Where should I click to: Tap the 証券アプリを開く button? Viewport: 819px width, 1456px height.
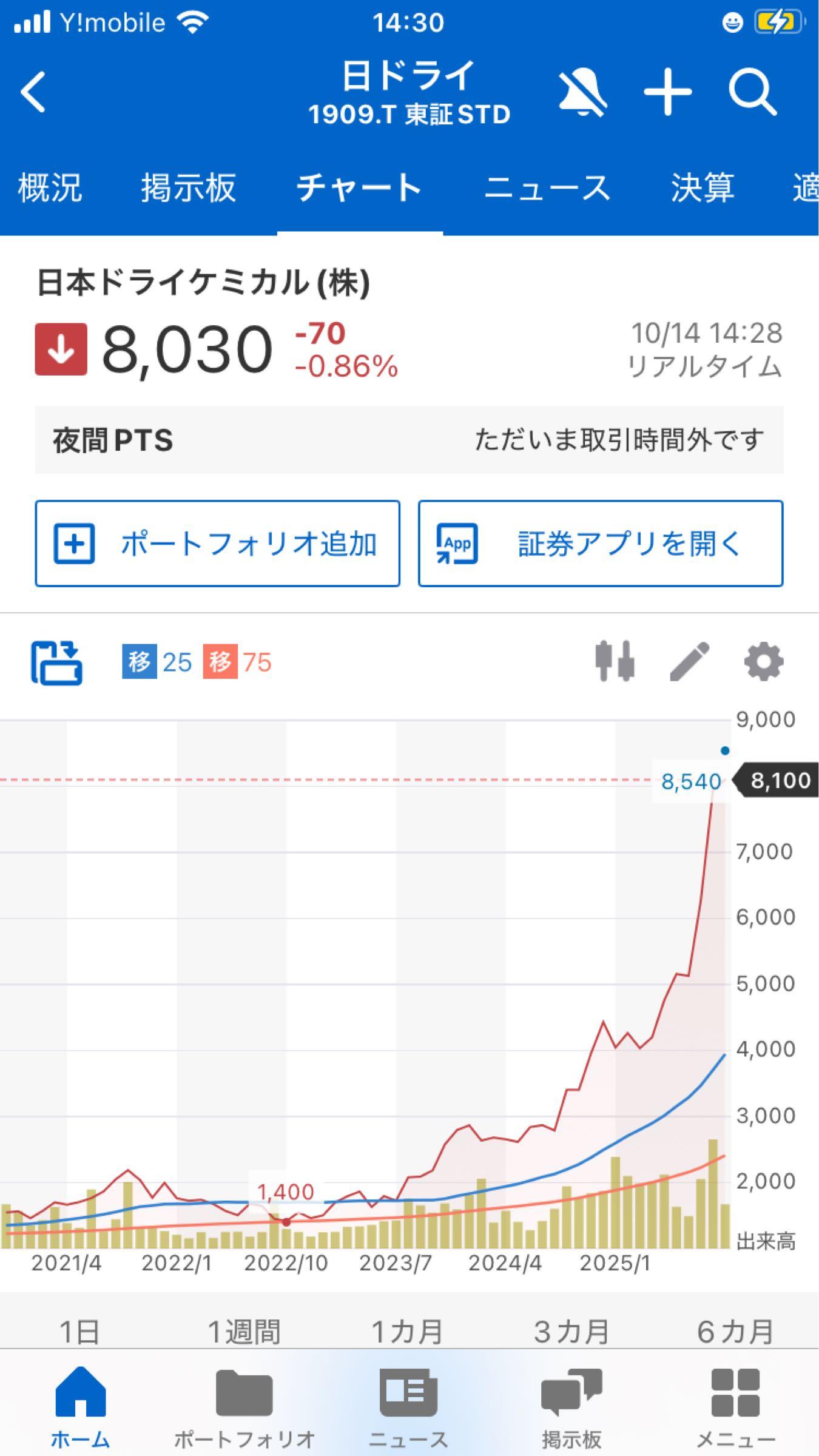point(599,545)
